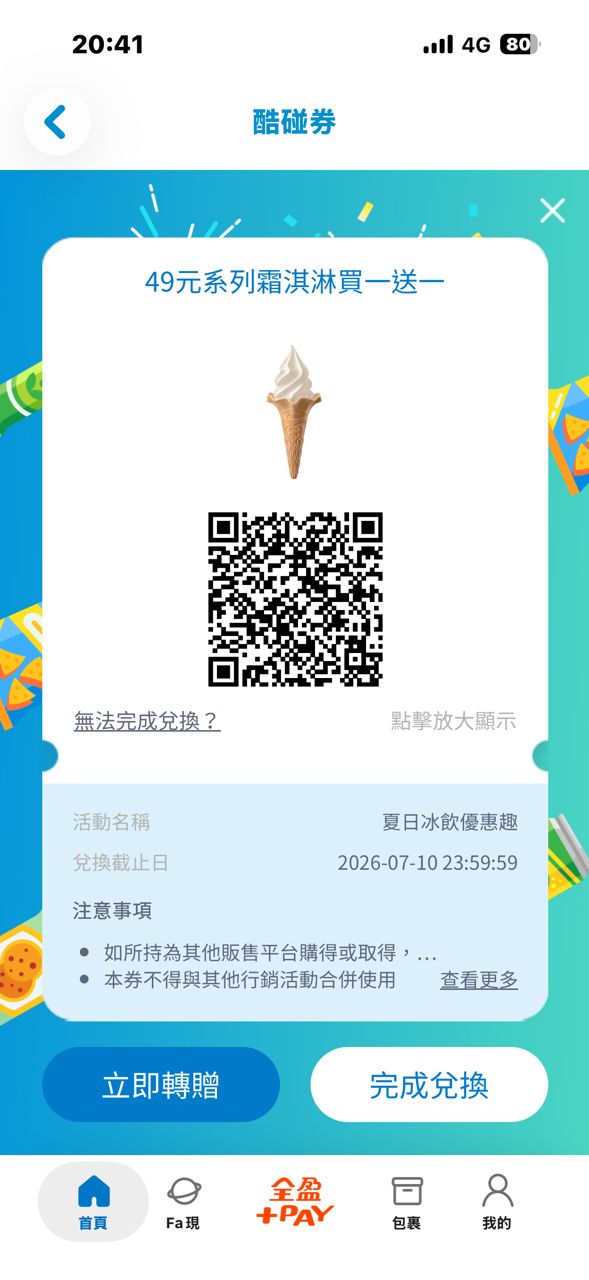This screenshot has width=589, height=1280.
Task: Switch to the 首頁 tab
Action: pyautogui.click(x=93, y=1202)
